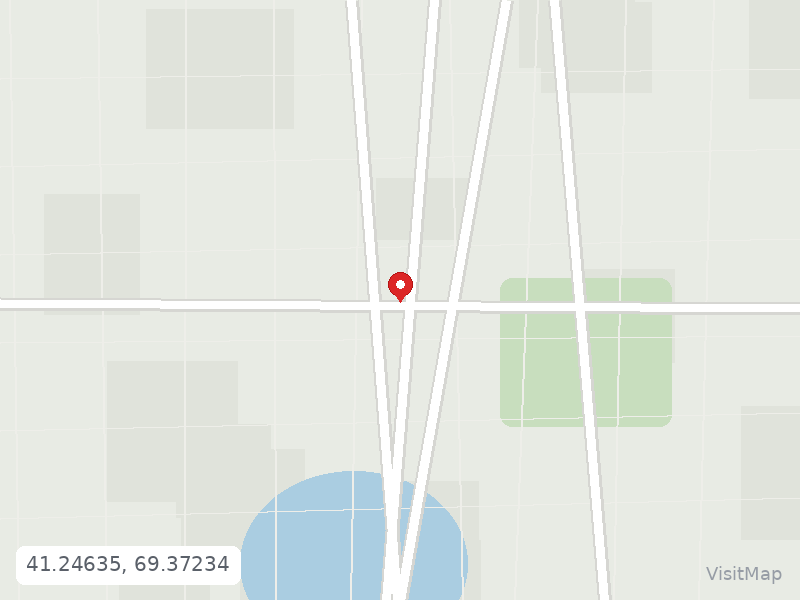Tap the red location pin on the map
800x600 pixels.
400,287
